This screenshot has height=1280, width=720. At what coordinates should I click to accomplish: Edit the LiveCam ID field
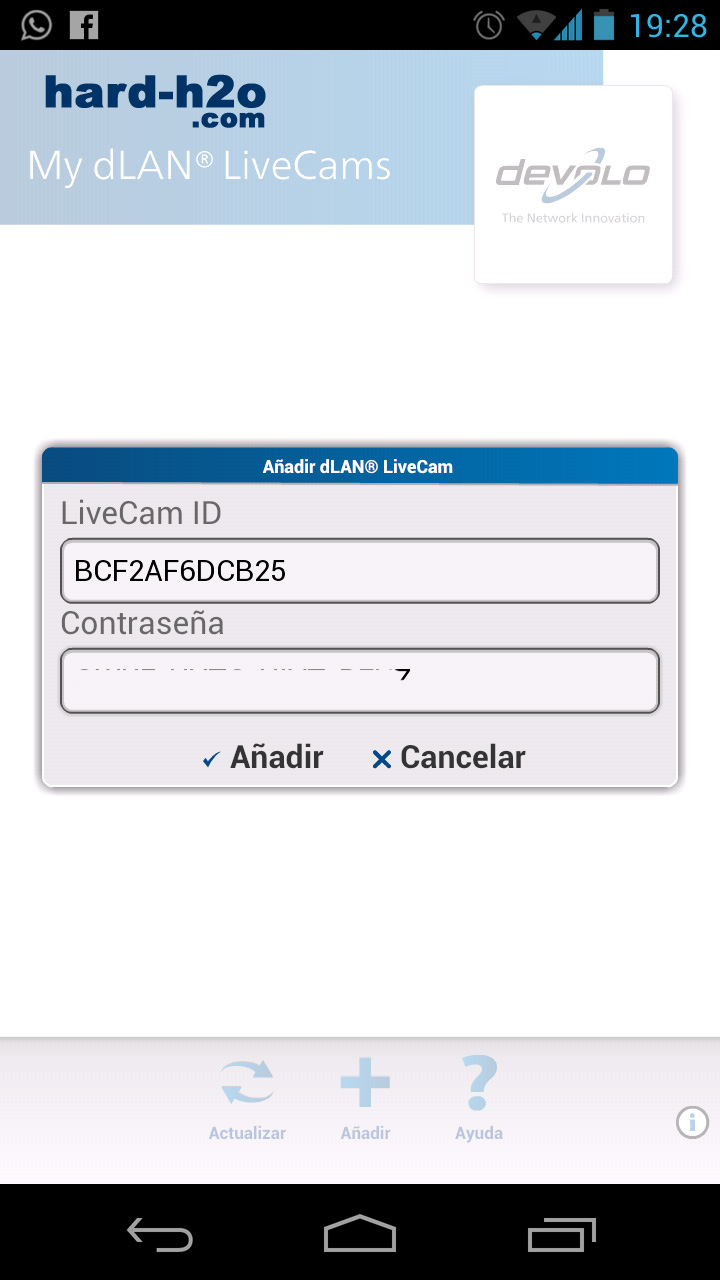click(360, 571)
